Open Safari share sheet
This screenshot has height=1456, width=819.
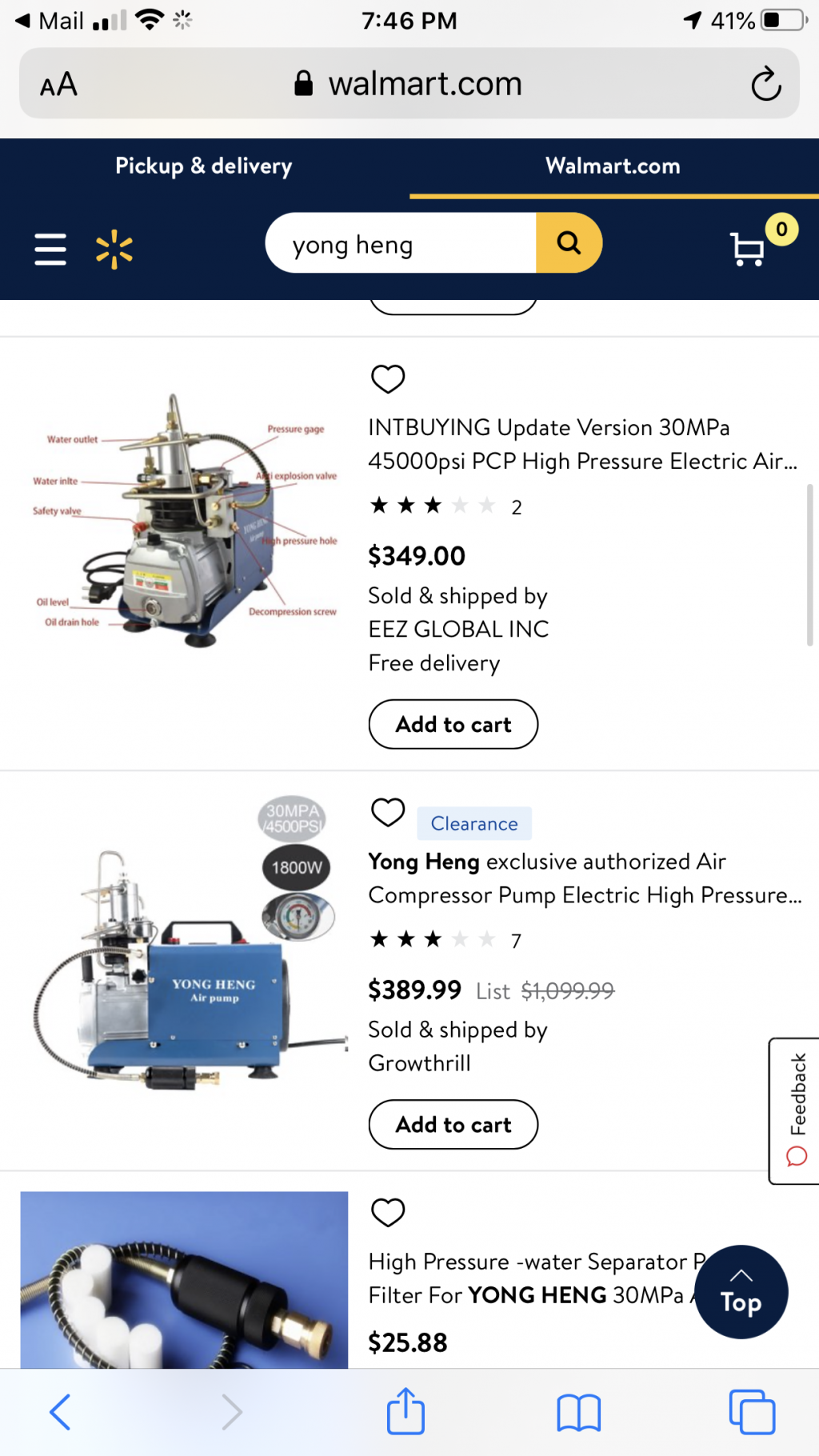pyautogui.click(x=406, y=1412)
